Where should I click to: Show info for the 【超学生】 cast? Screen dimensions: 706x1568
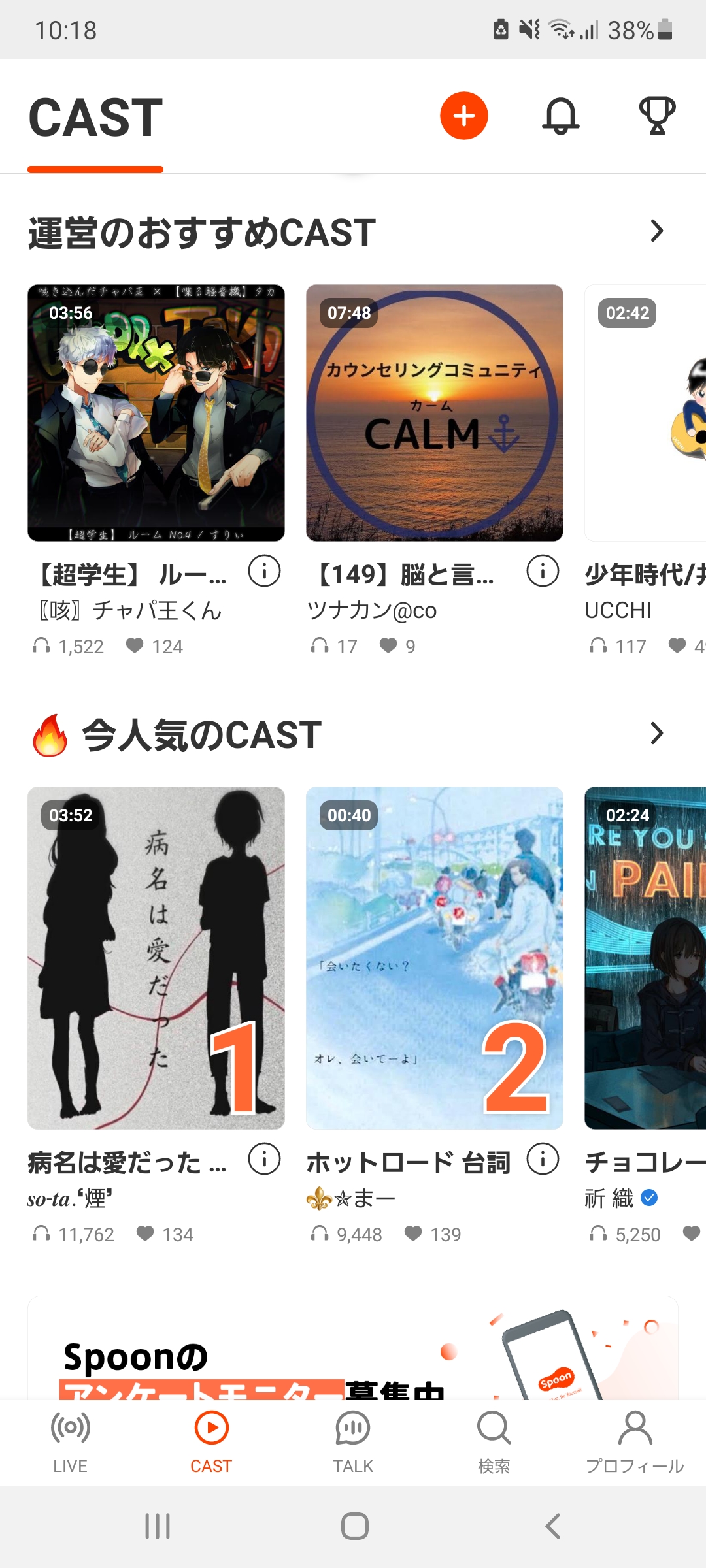(x=264, y=572)
